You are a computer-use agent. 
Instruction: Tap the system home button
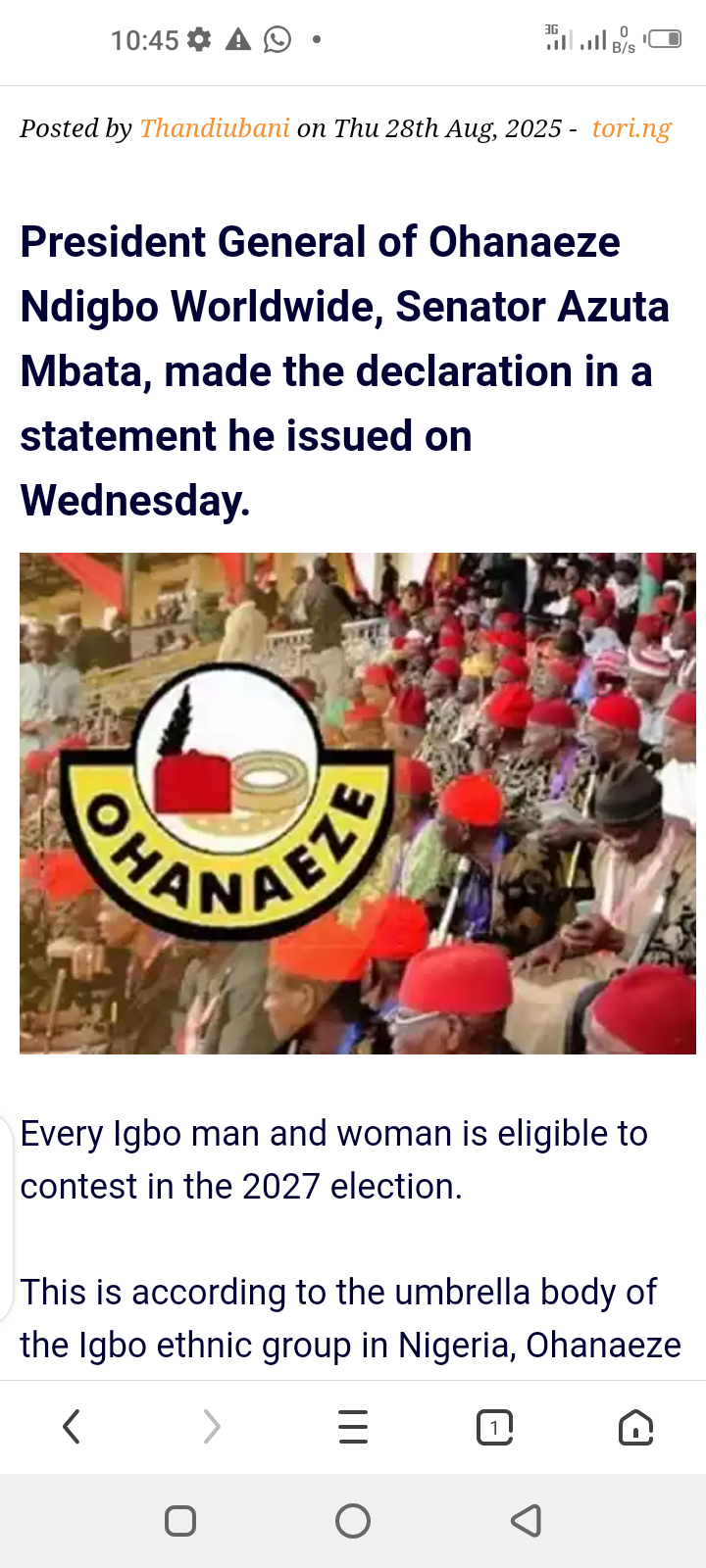click(x=353, y=1521)
